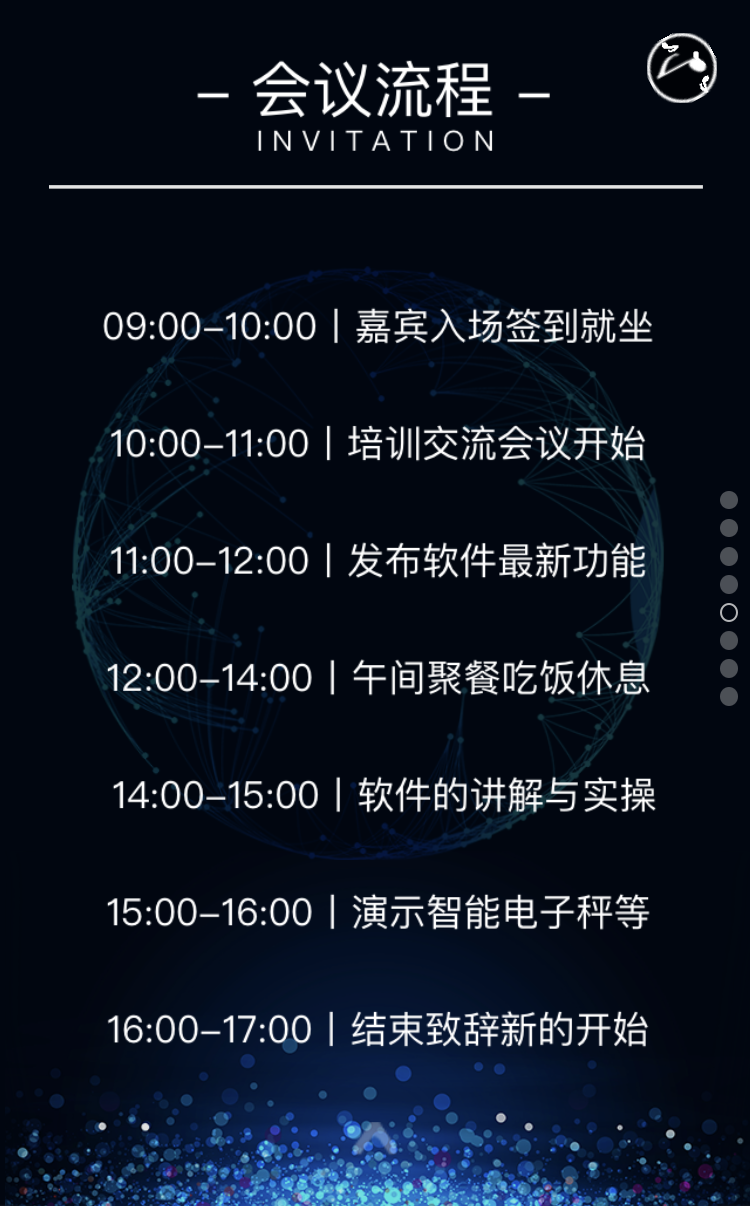Viewport: 750px width, 1207px height.
Task: Toggle the background music icon
Action: 682,68
